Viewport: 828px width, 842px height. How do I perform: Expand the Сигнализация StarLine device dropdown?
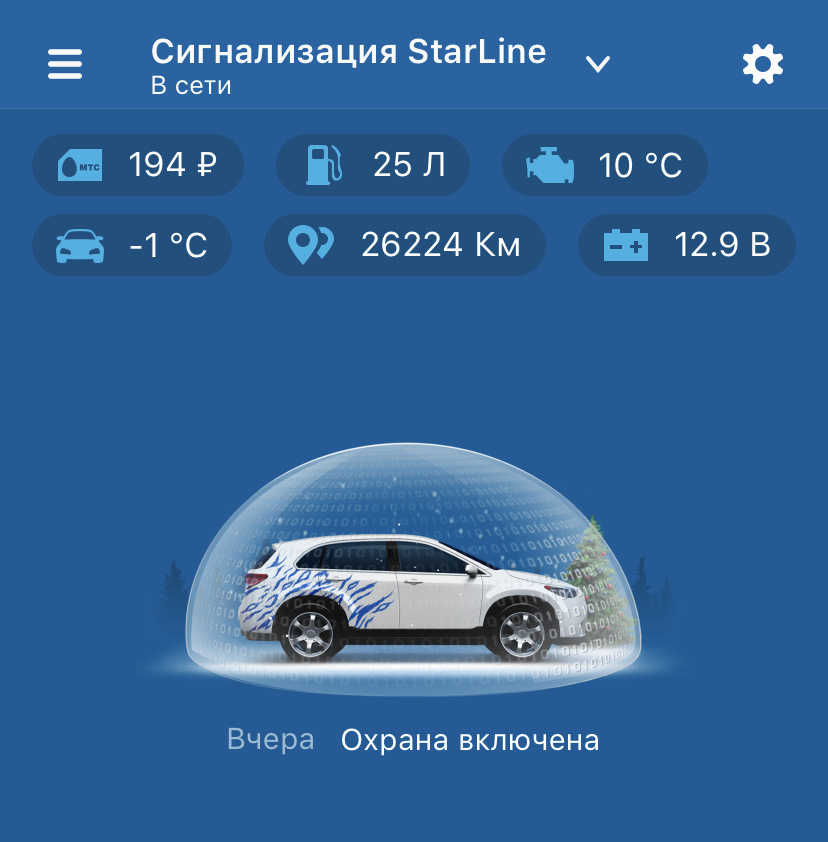coord(597,65)
